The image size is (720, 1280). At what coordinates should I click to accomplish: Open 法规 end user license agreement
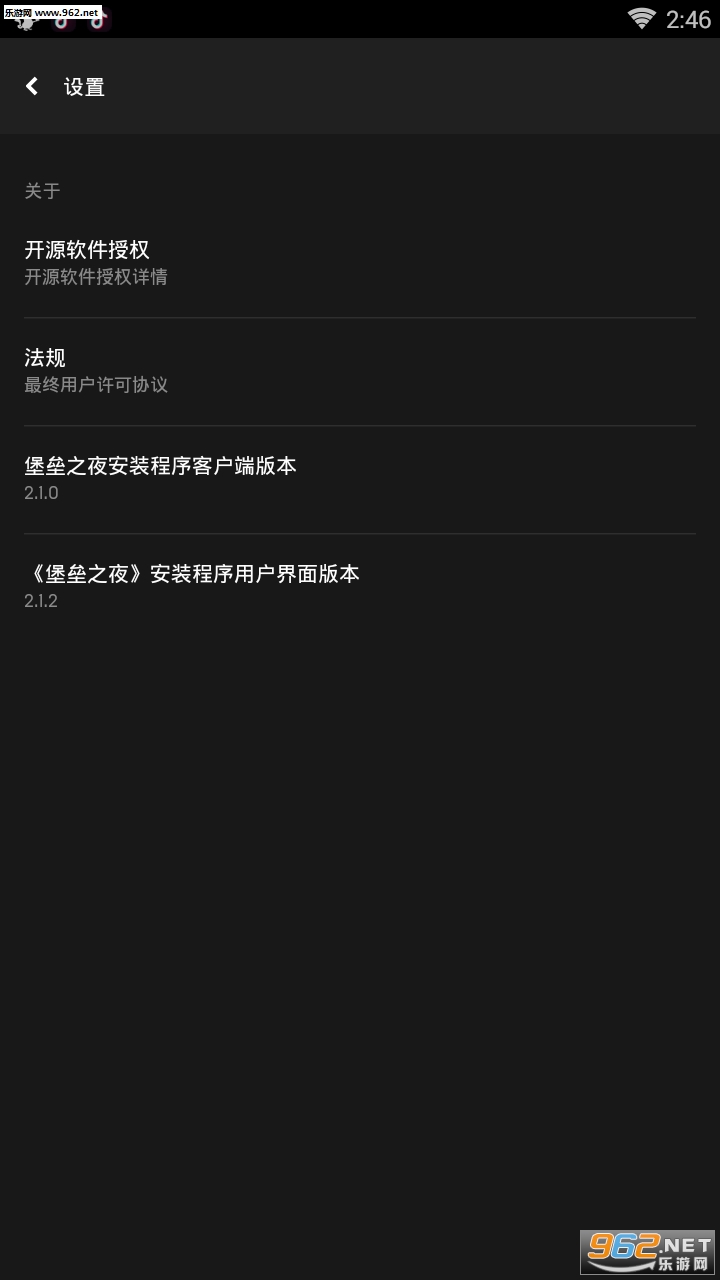point(360,370)
